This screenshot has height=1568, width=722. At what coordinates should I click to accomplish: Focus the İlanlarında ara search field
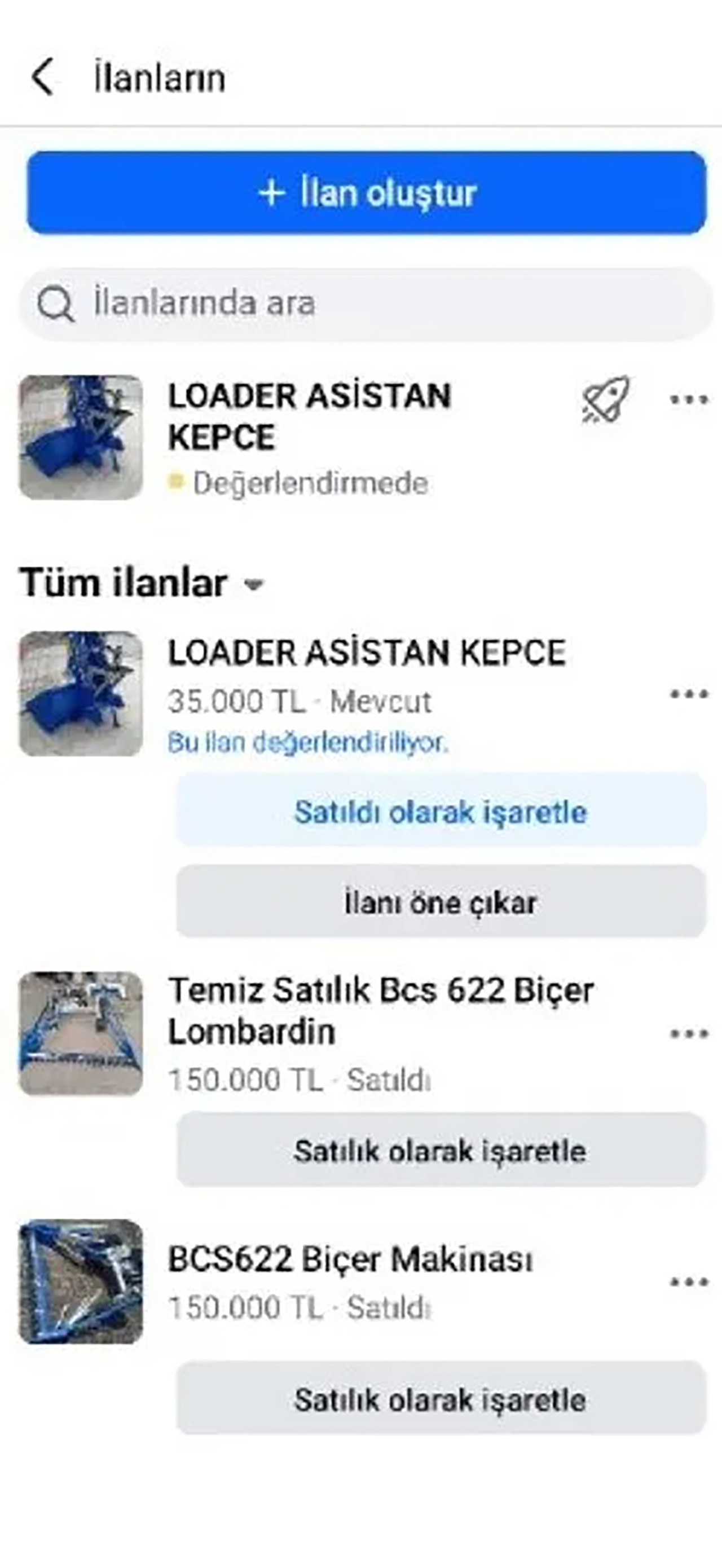[367, 303]
